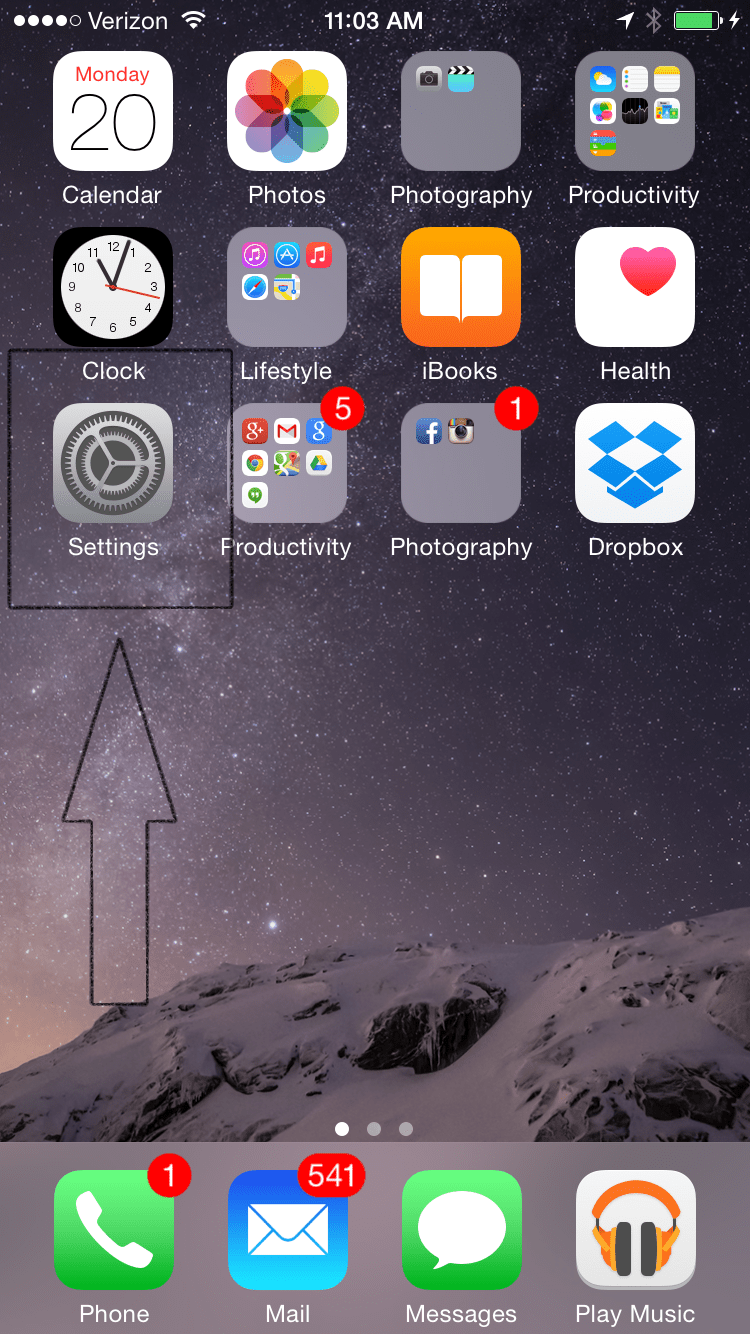This screenshot has height=1334, width=750.
Task: Launch Dropbox
Action: (x=634, y=463)
